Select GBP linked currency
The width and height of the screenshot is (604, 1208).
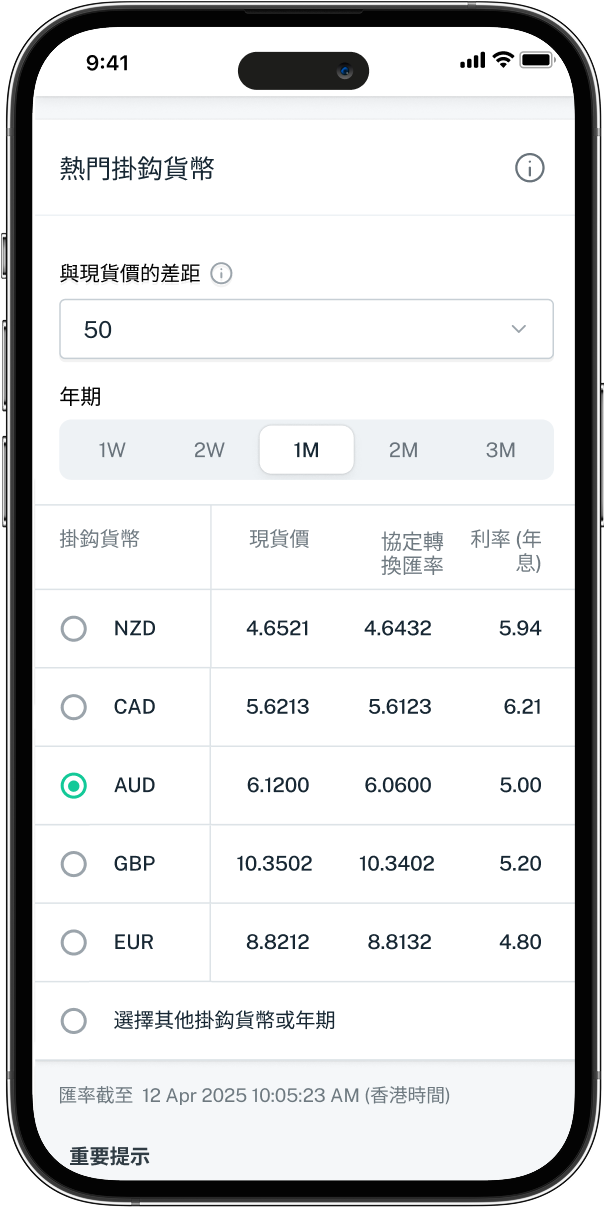pyautogui.click(x=74, y=863)
